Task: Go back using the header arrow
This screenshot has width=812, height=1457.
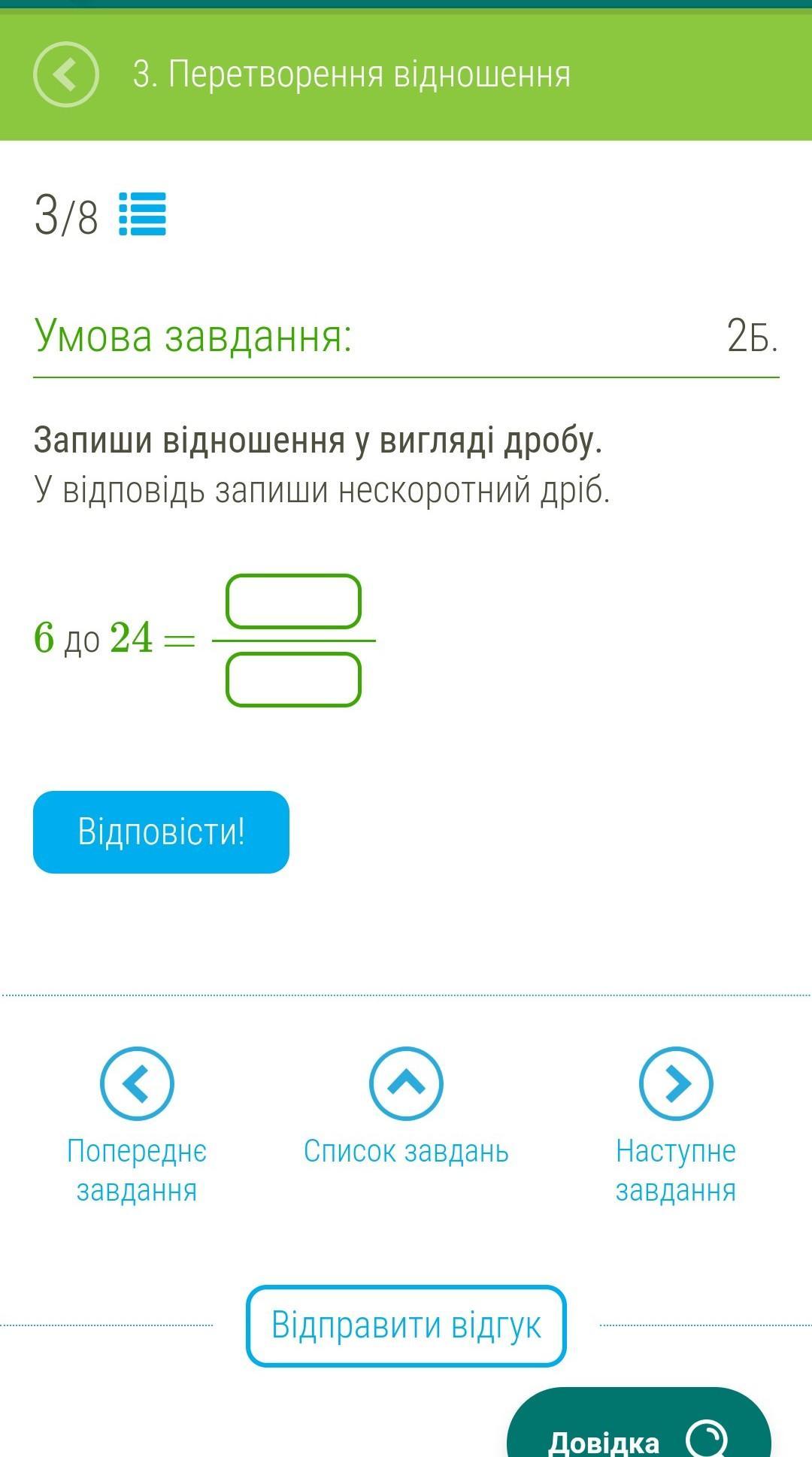Action: coord(66,74)
